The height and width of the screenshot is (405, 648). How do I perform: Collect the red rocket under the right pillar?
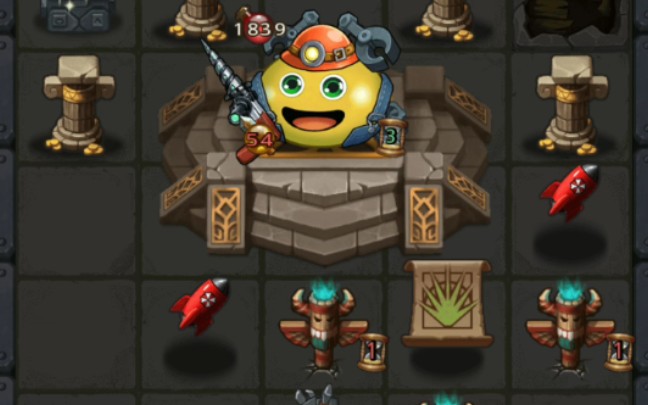coord(569,191)
